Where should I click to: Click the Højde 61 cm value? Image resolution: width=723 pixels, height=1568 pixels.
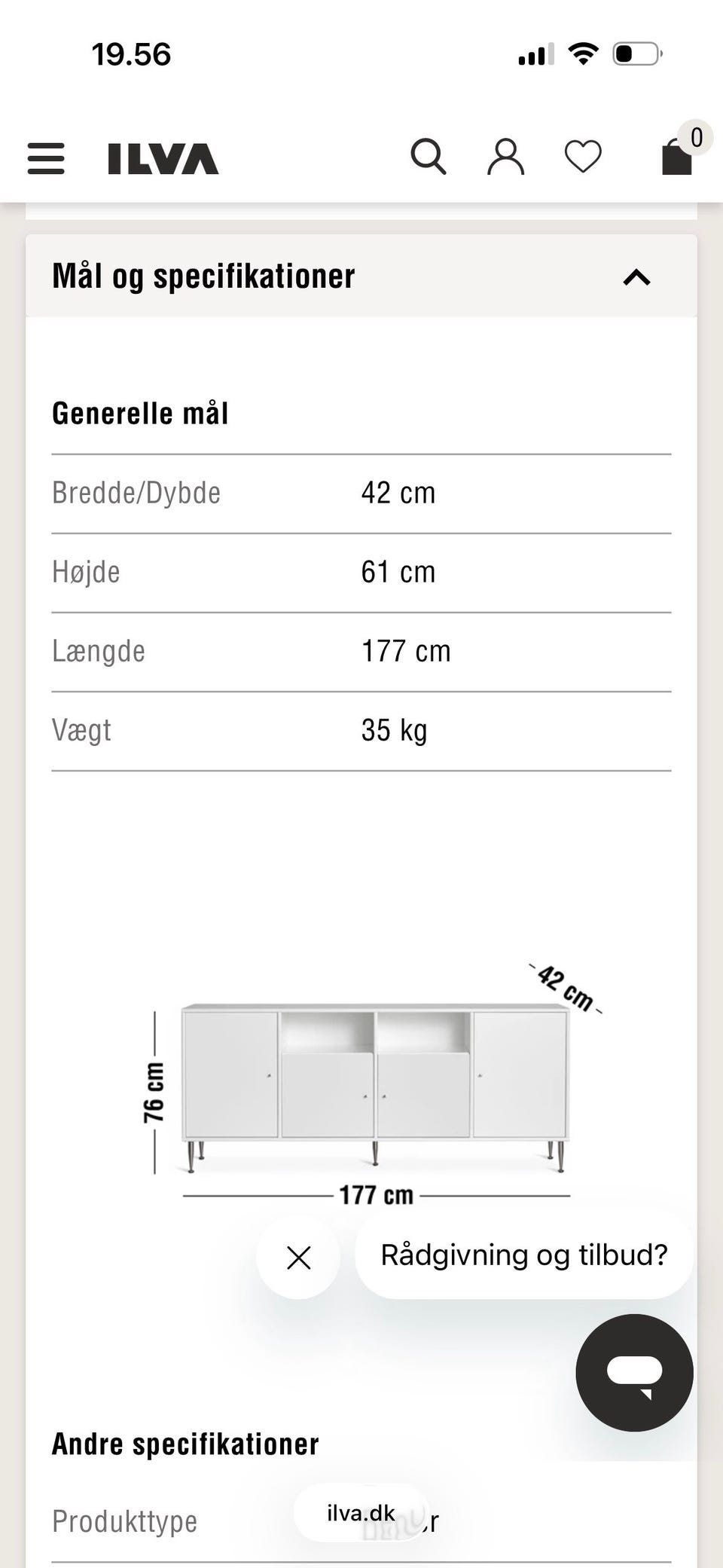(x=398, y=572)
